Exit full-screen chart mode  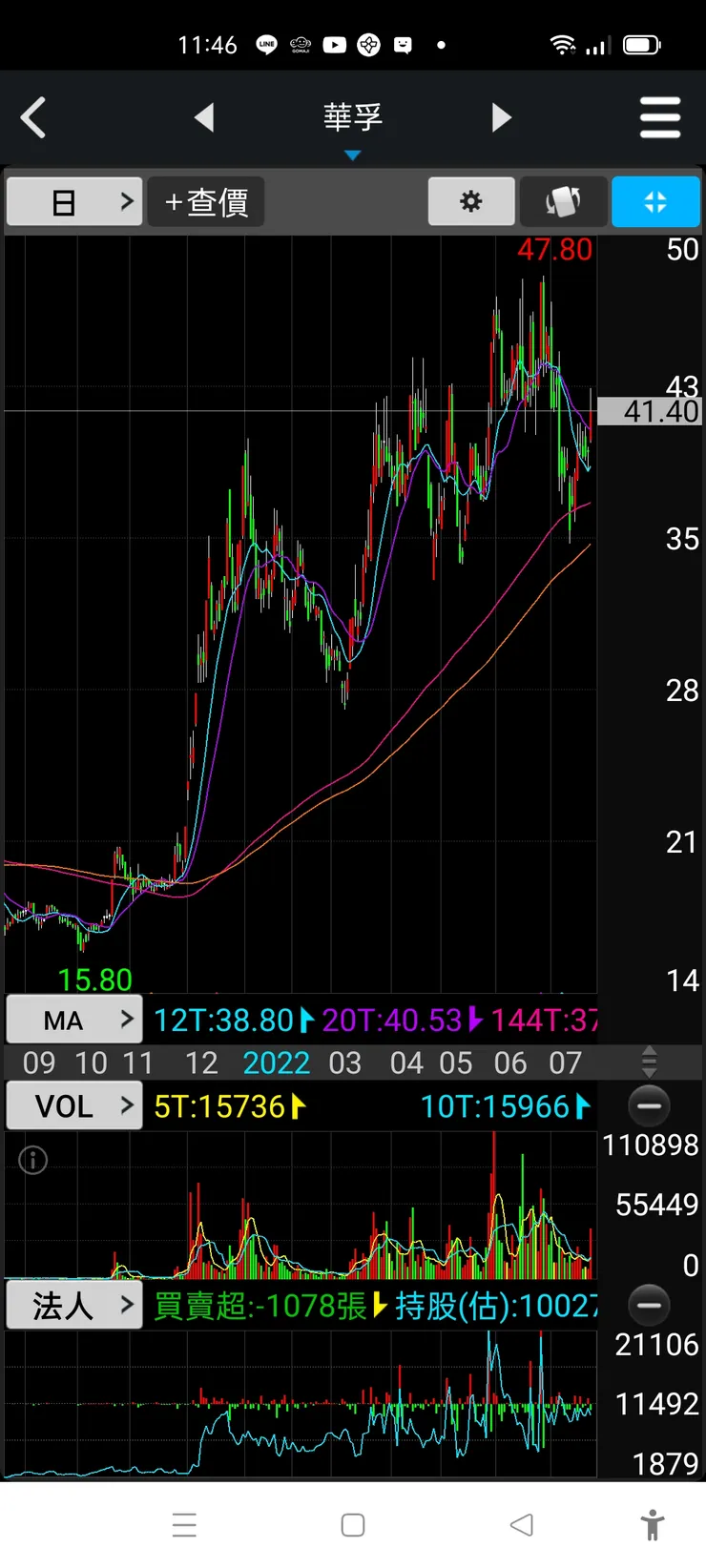[x=655, y=202]
